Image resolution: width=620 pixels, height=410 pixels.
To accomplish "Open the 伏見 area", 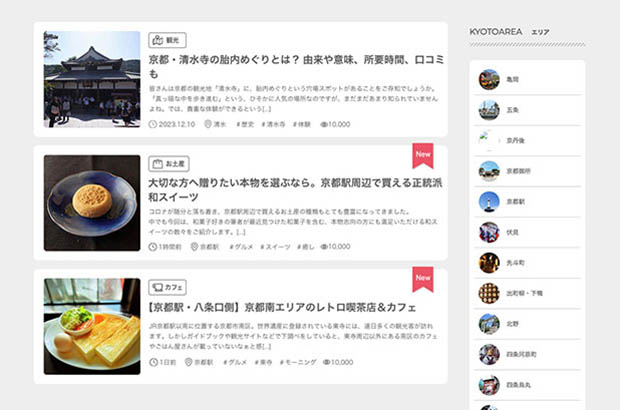I will tap(512, 232).
